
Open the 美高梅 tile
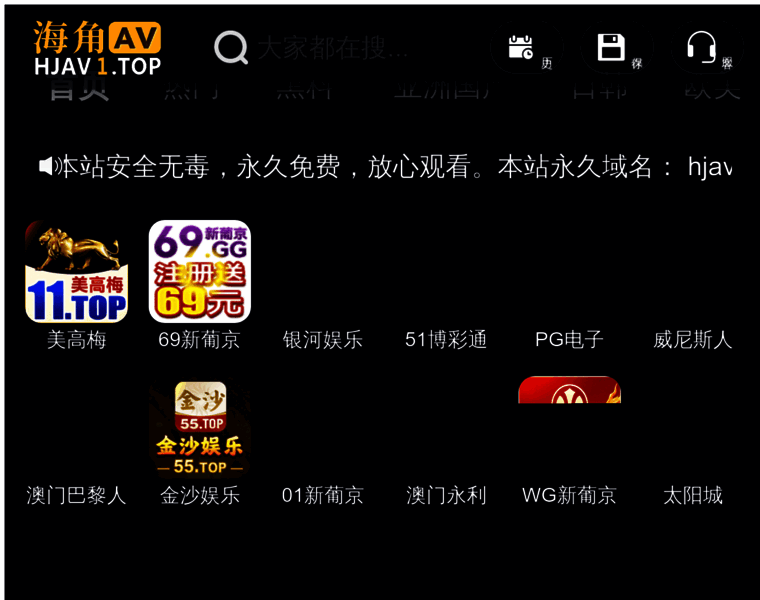pos(76,272)
